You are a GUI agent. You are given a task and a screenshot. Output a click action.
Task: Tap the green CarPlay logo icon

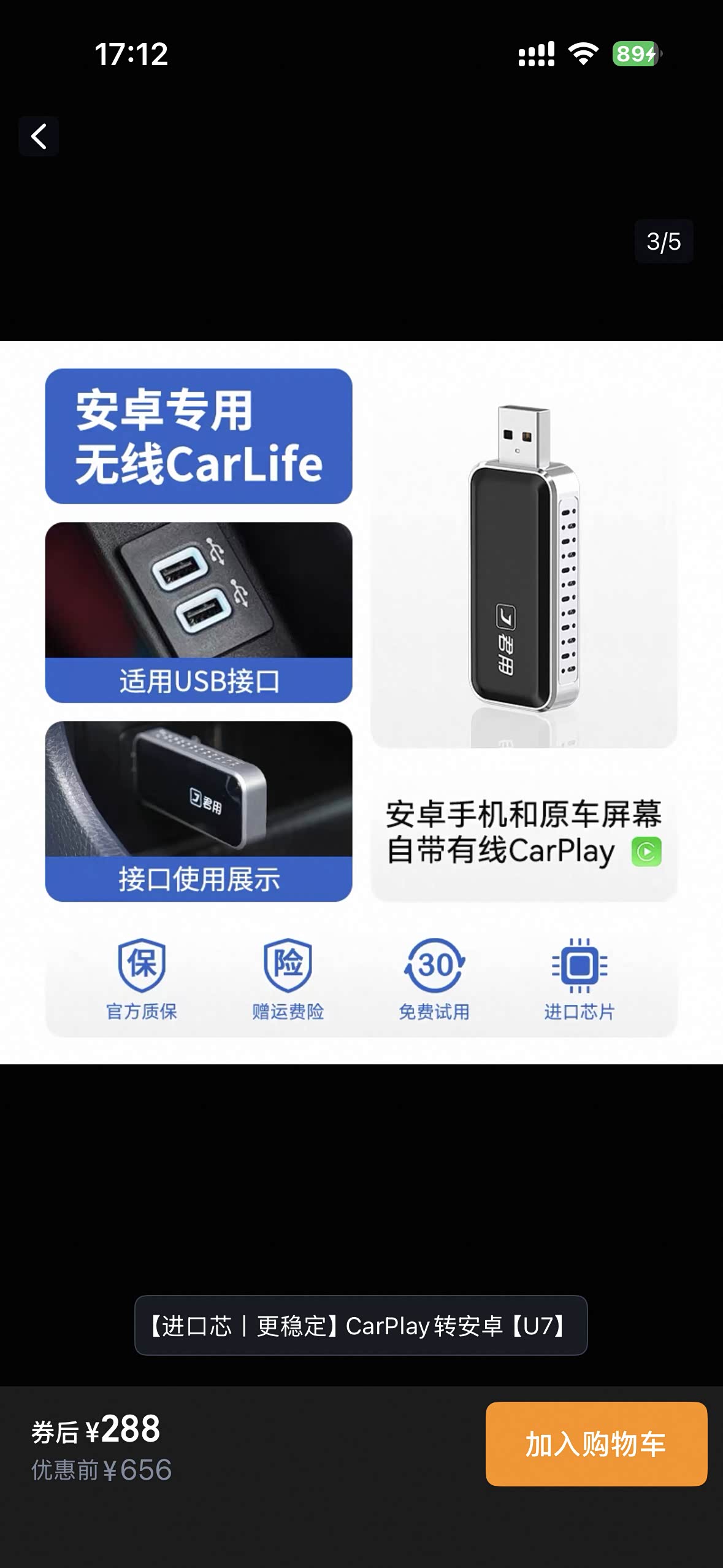point(646,852)
